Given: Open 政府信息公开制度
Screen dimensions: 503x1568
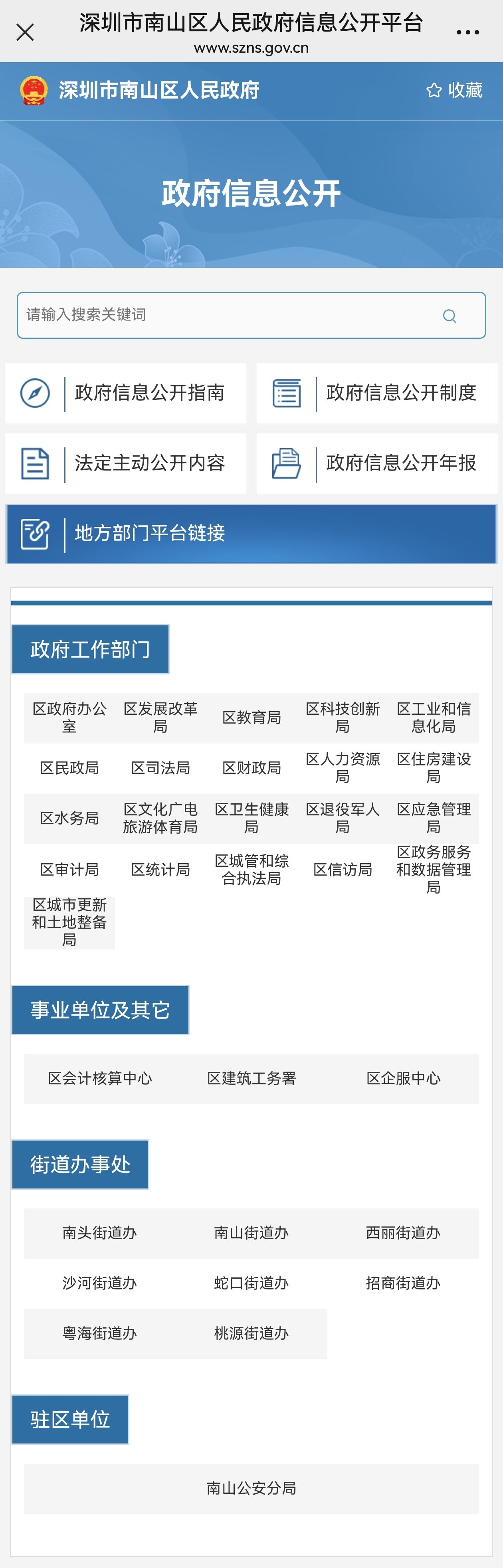Looking at the screenshot, I should tap(377, 393).
